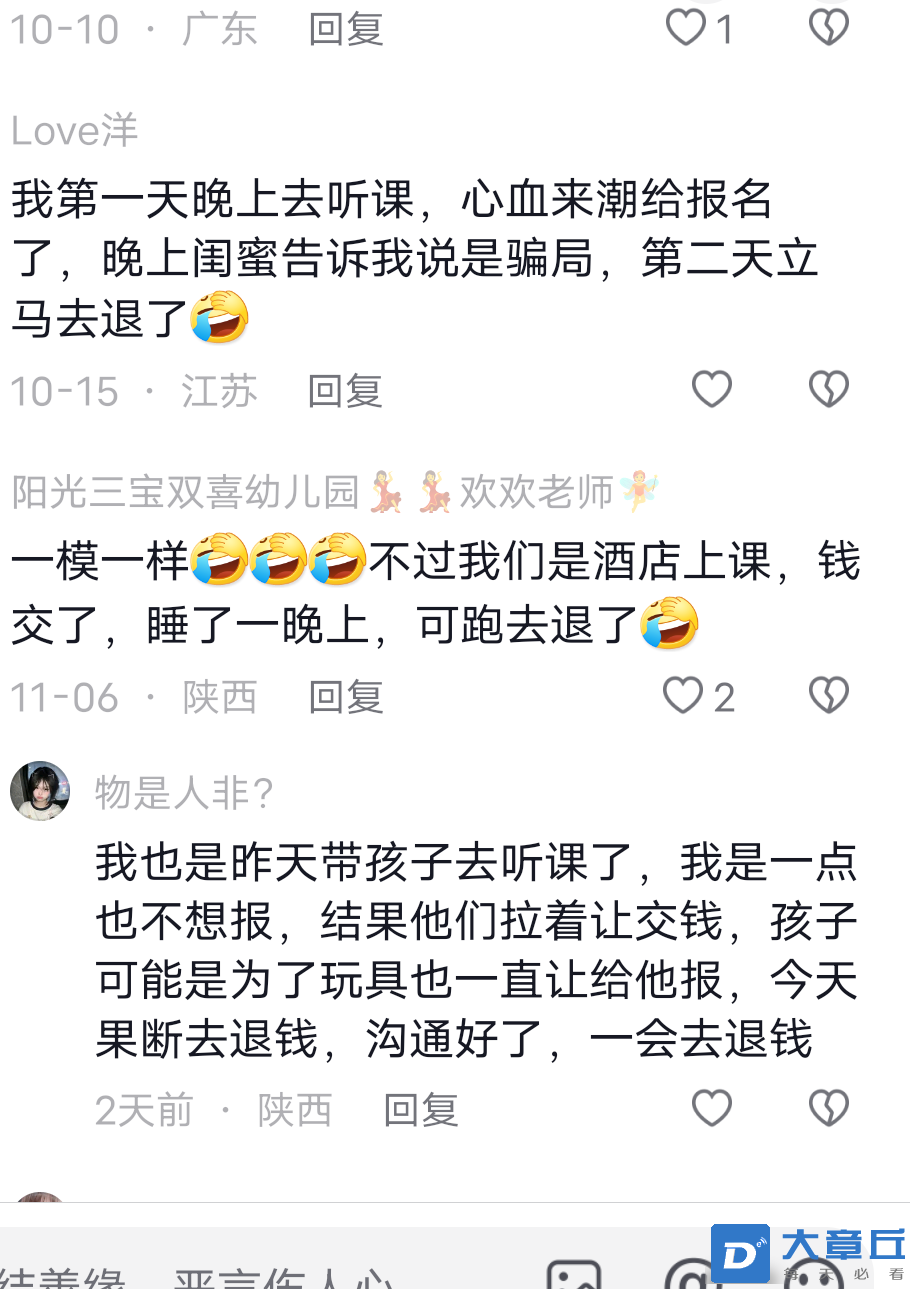Viewport: 910px width, 1289px height.
Task: Dislike the comment by 物是人非?
Action: pyautogui.click(x=828, y=1108)
